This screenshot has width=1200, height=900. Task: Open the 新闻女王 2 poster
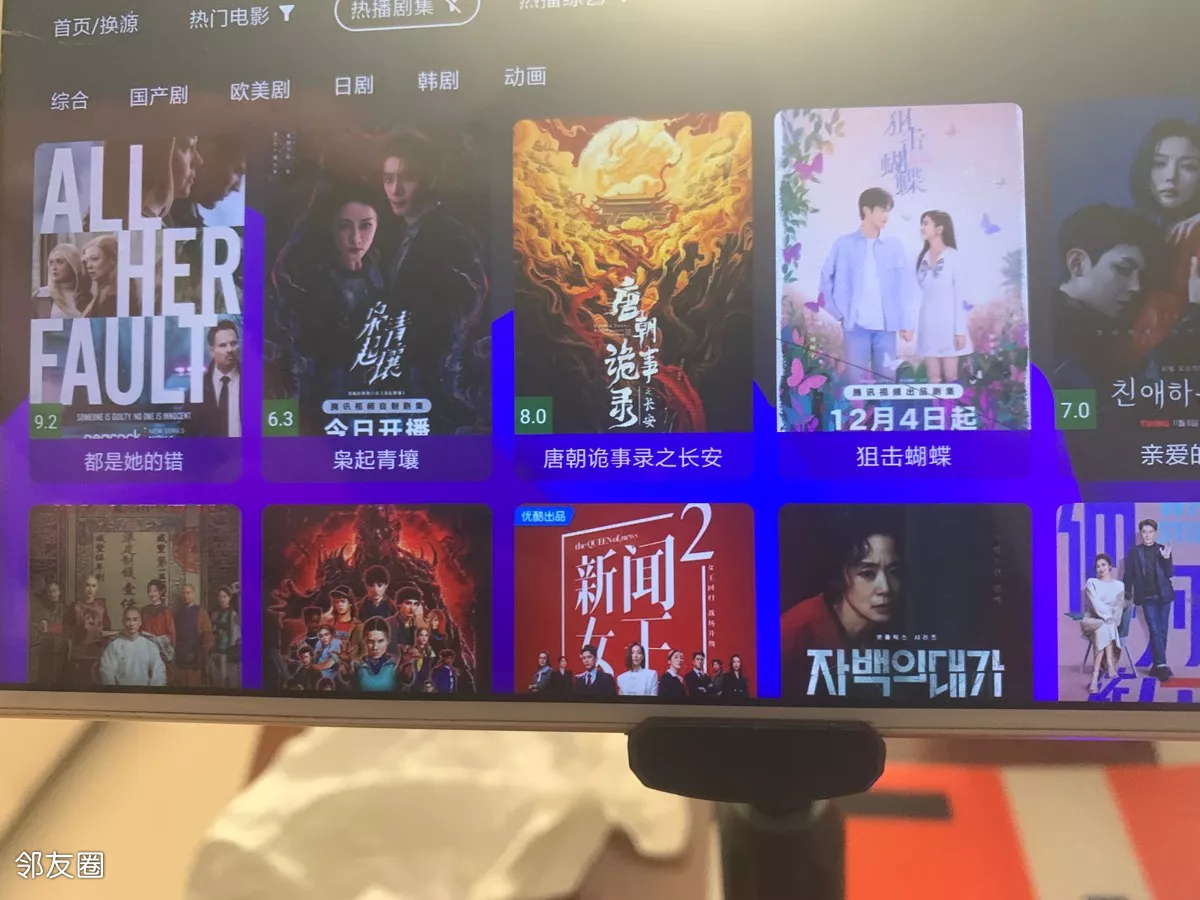(634, 600)
